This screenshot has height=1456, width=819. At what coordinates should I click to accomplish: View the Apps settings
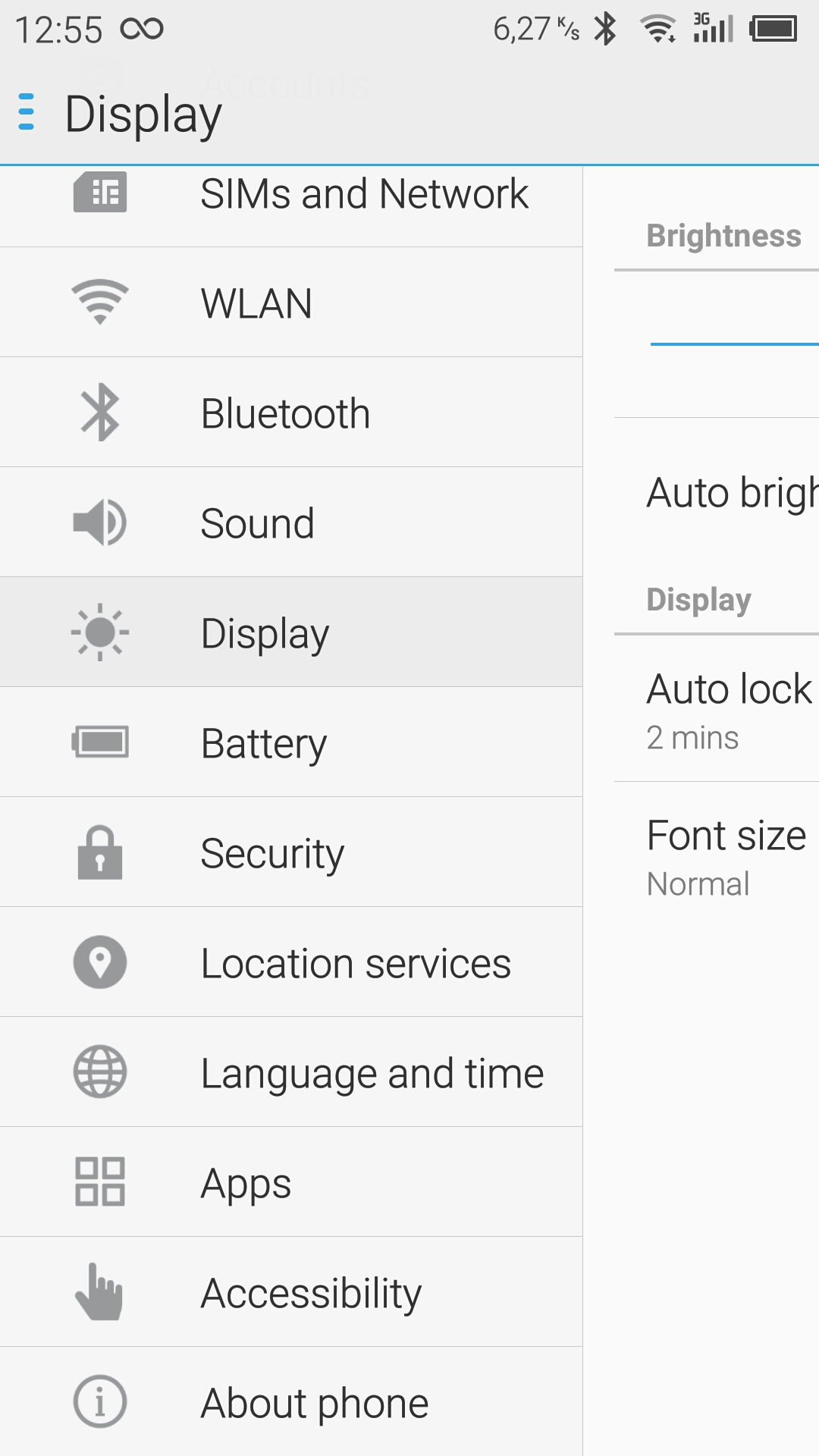tap(291, 1182)
